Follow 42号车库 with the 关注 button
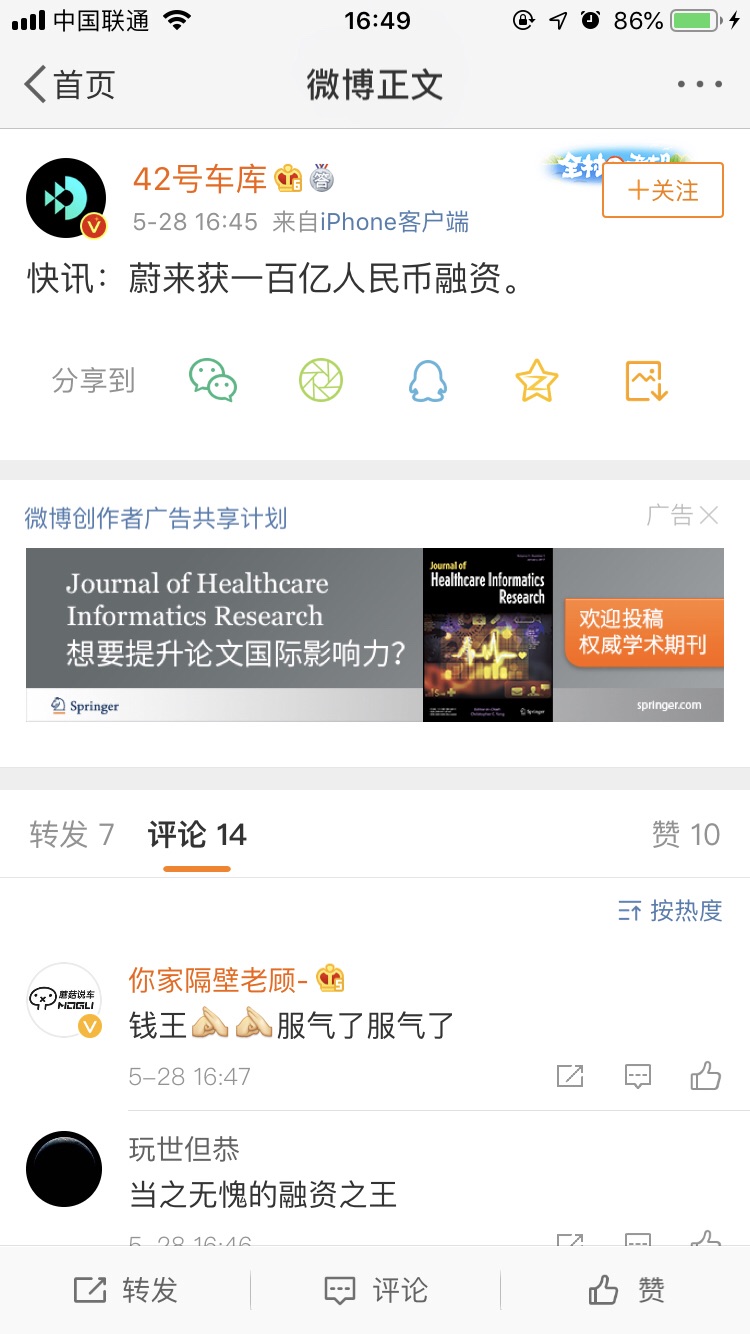This screenshot has width=750, height=1334. coord(662,190)
